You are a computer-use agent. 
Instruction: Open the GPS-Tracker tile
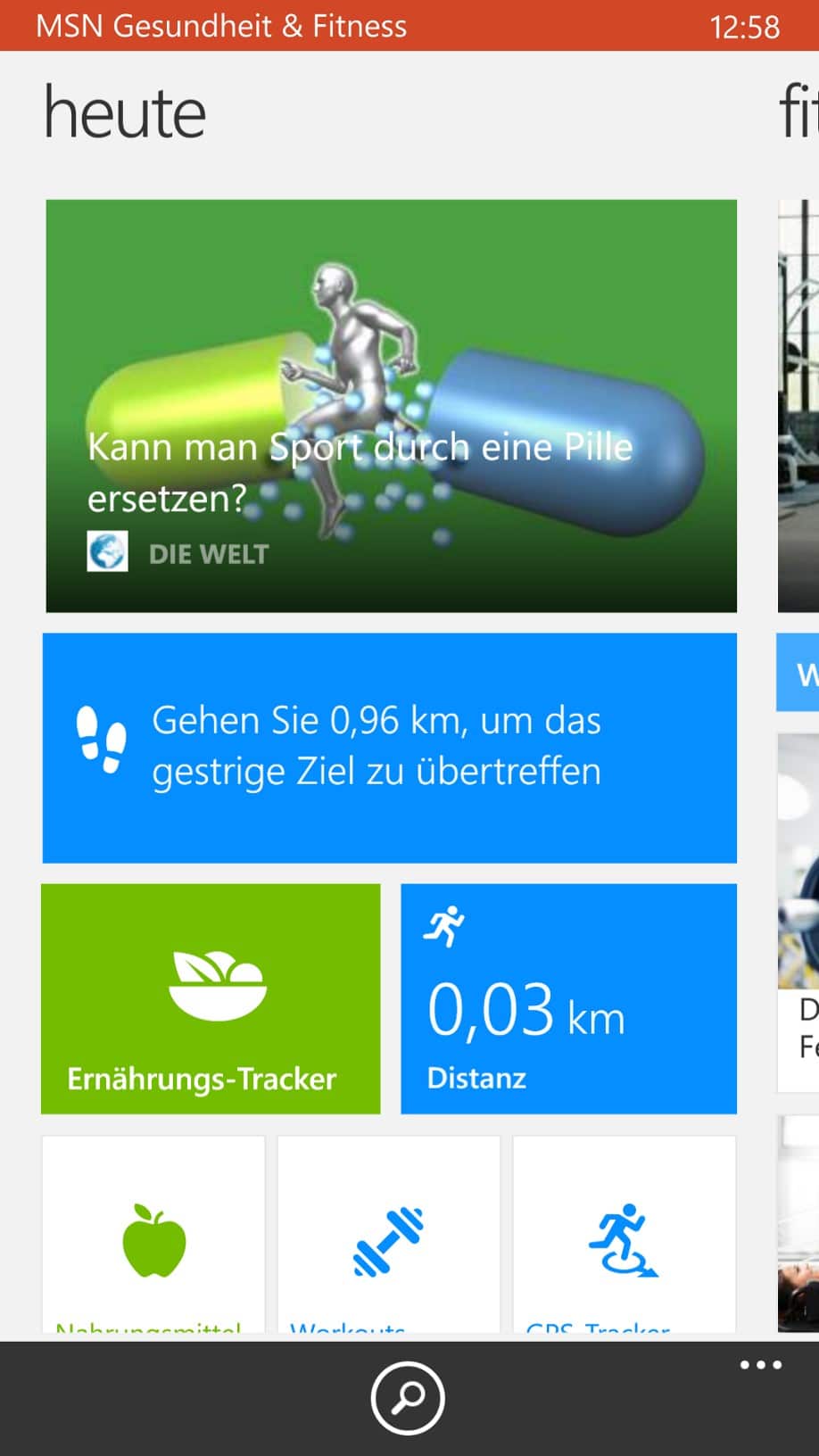pos(624,1236)
